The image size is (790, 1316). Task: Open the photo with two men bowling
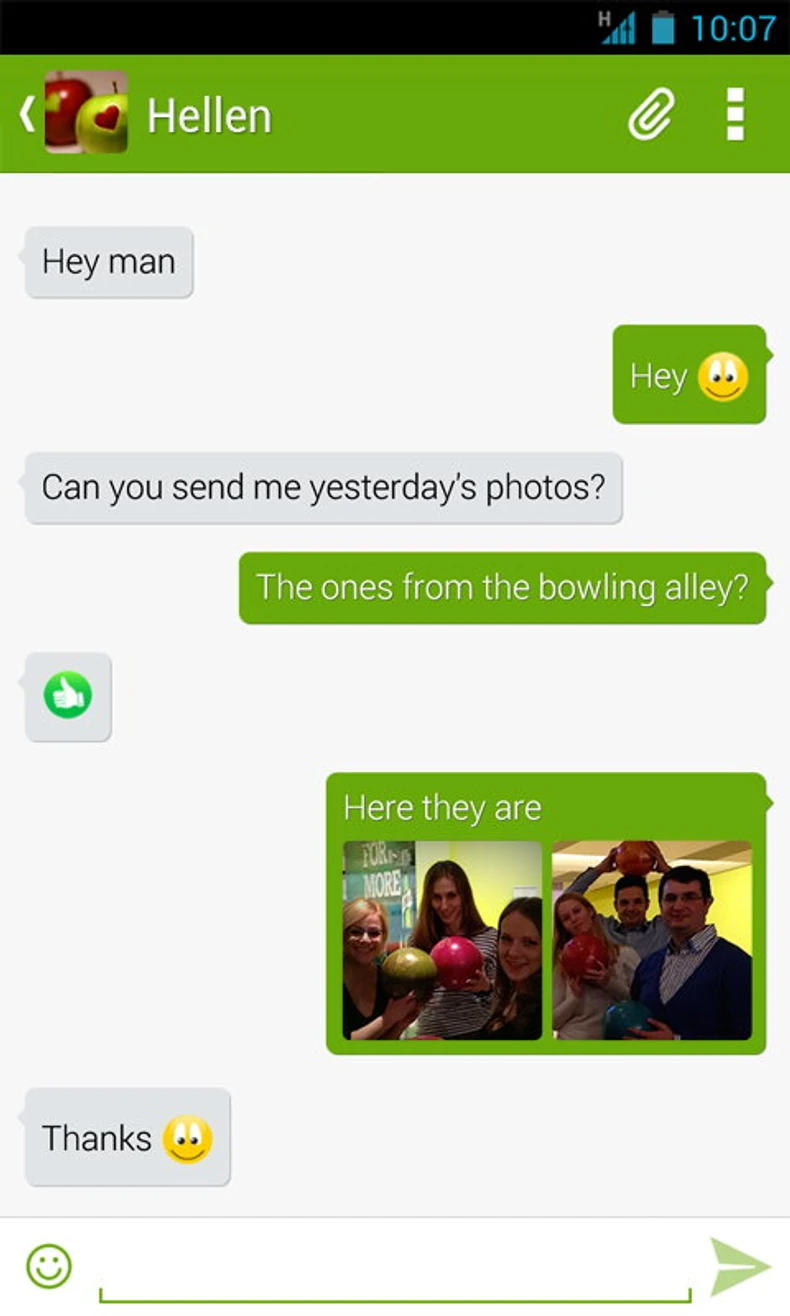652,940
